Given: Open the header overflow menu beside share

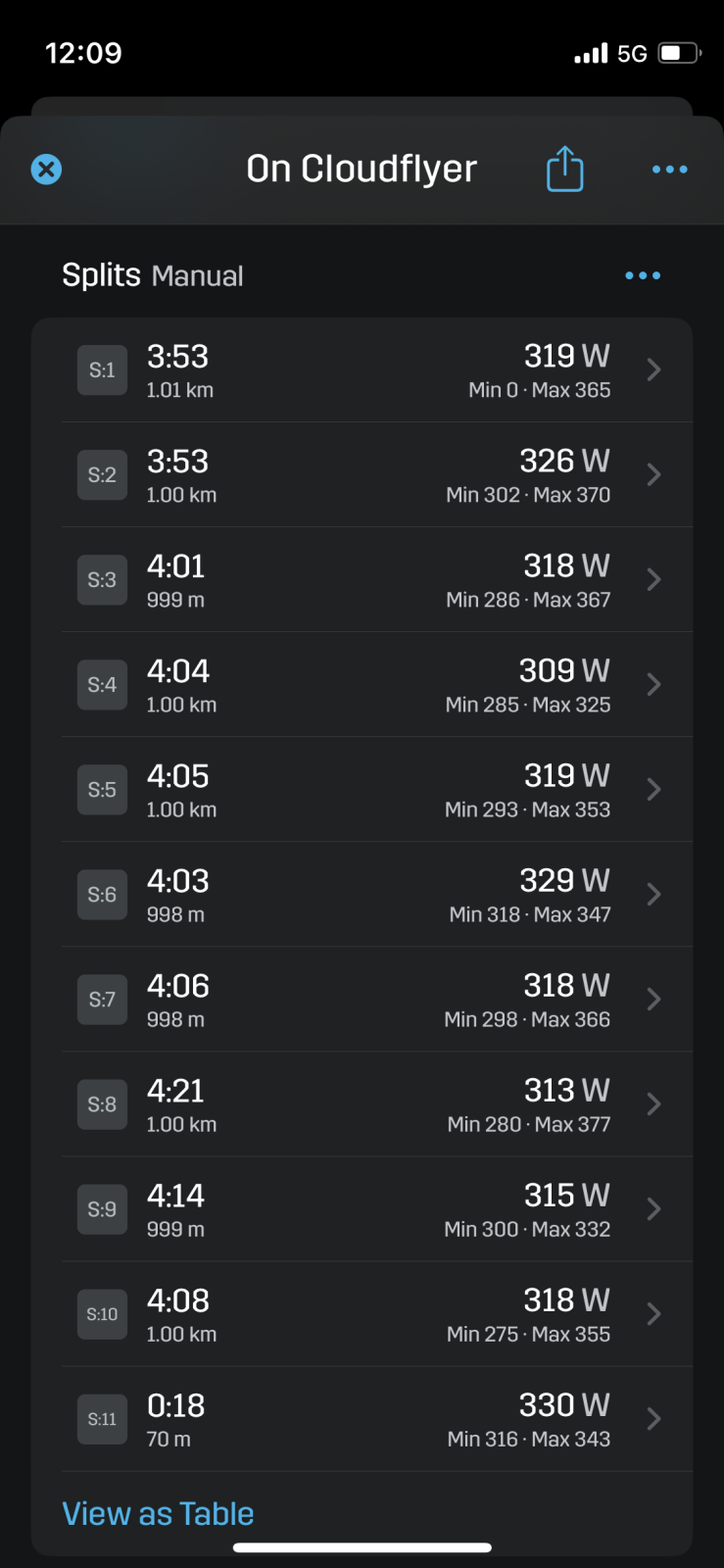Looking at the screenshot, I should (669, 170).
